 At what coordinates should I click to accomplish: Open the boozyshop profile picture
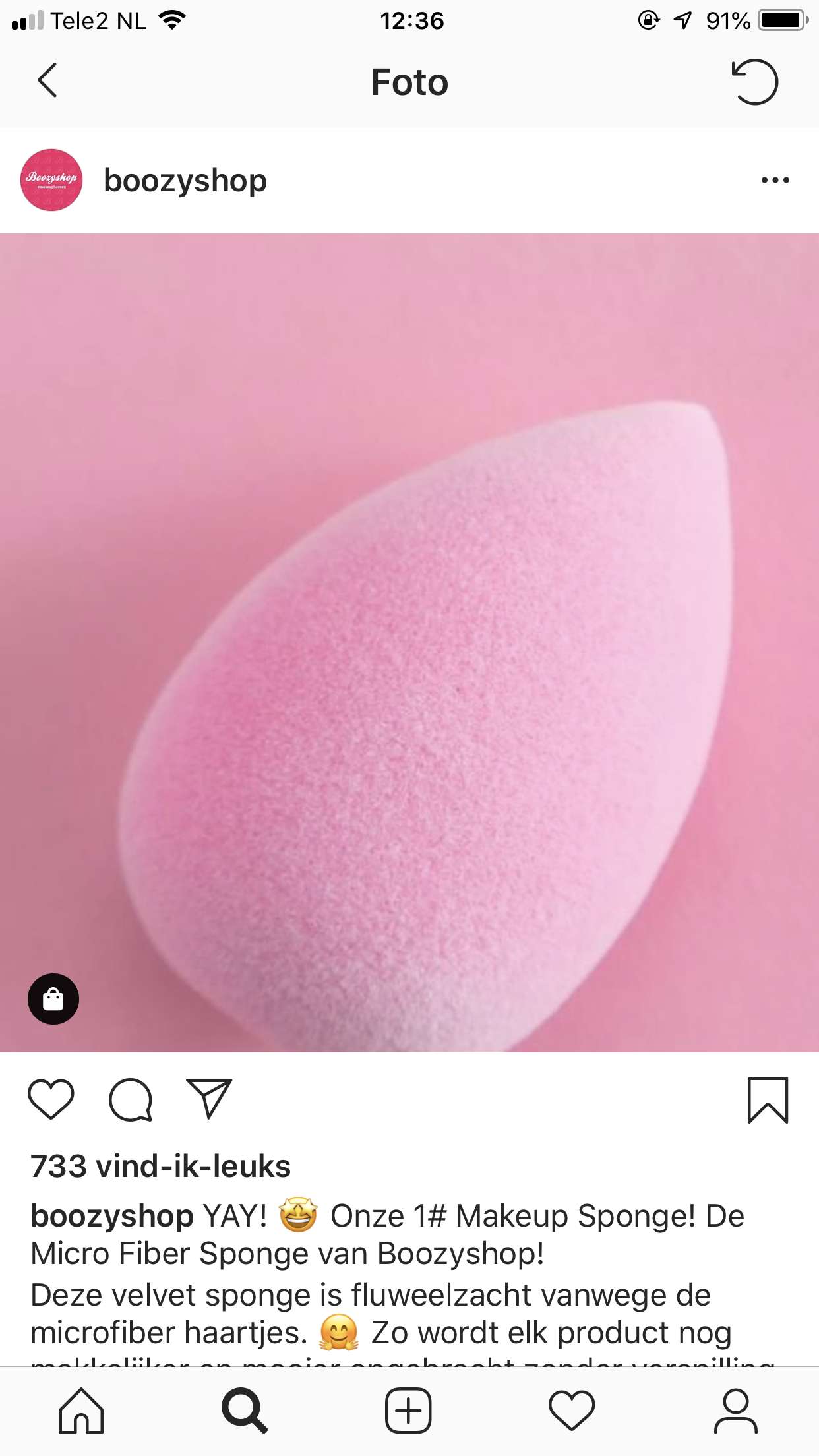51,180
